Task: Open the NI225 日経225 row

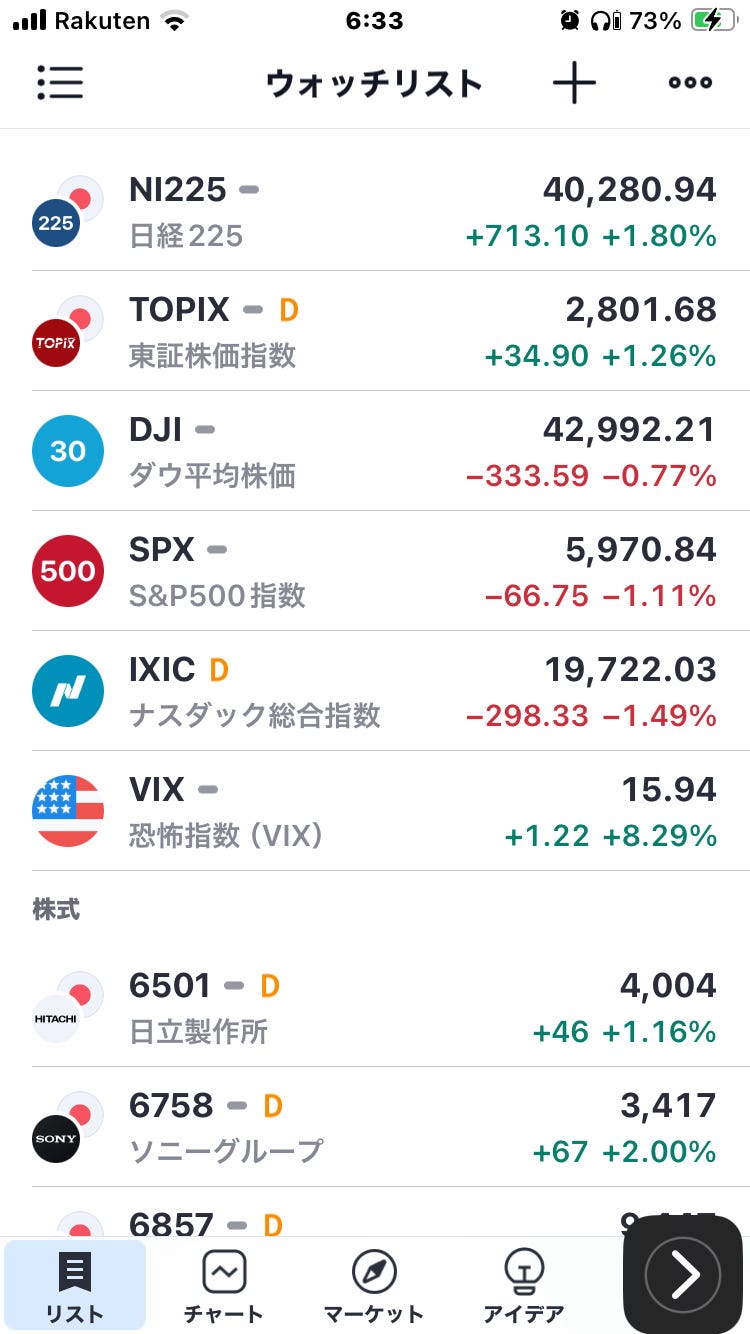Action: (375, 211)
